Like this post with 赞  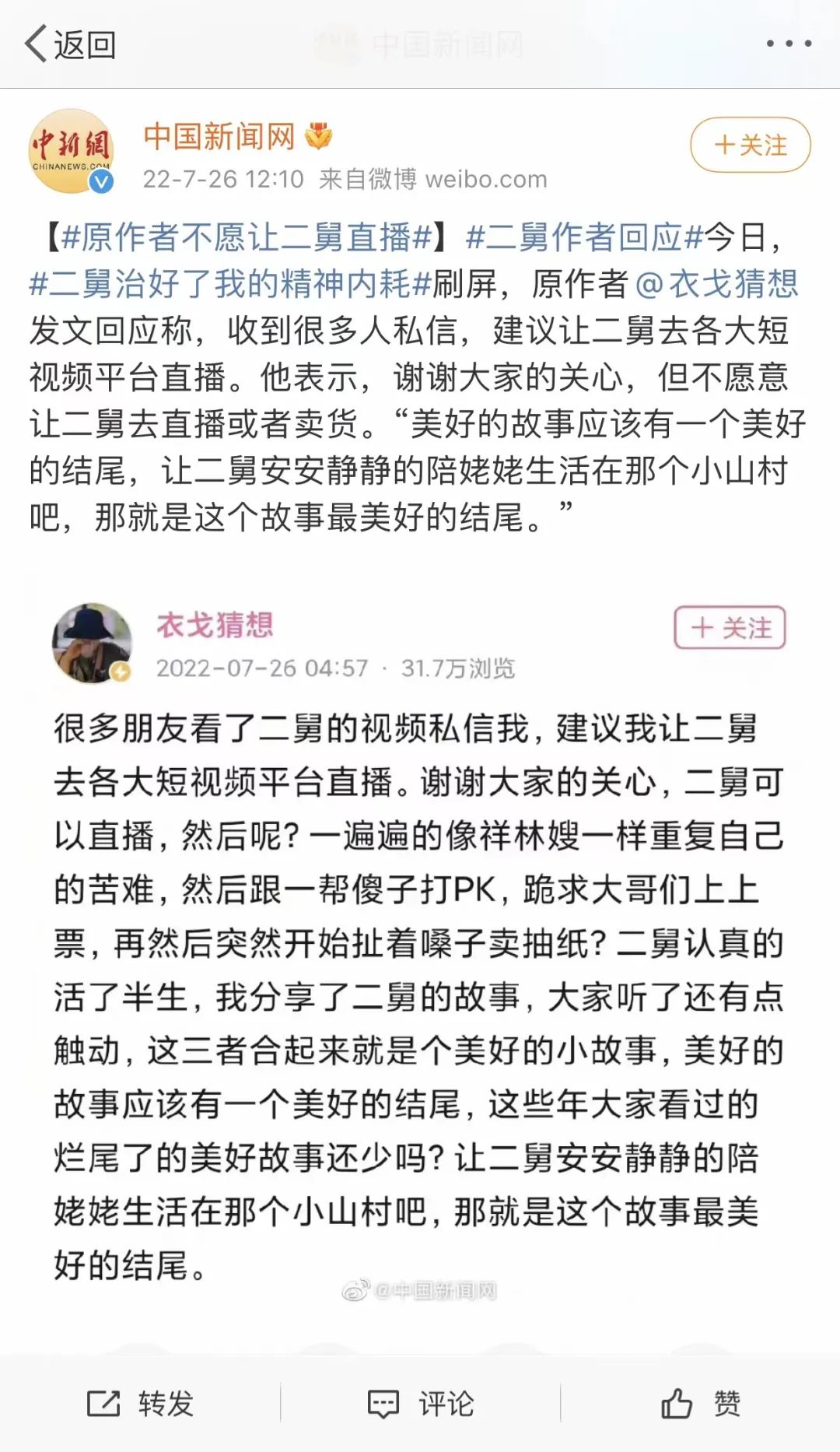tap(700, 1404)
